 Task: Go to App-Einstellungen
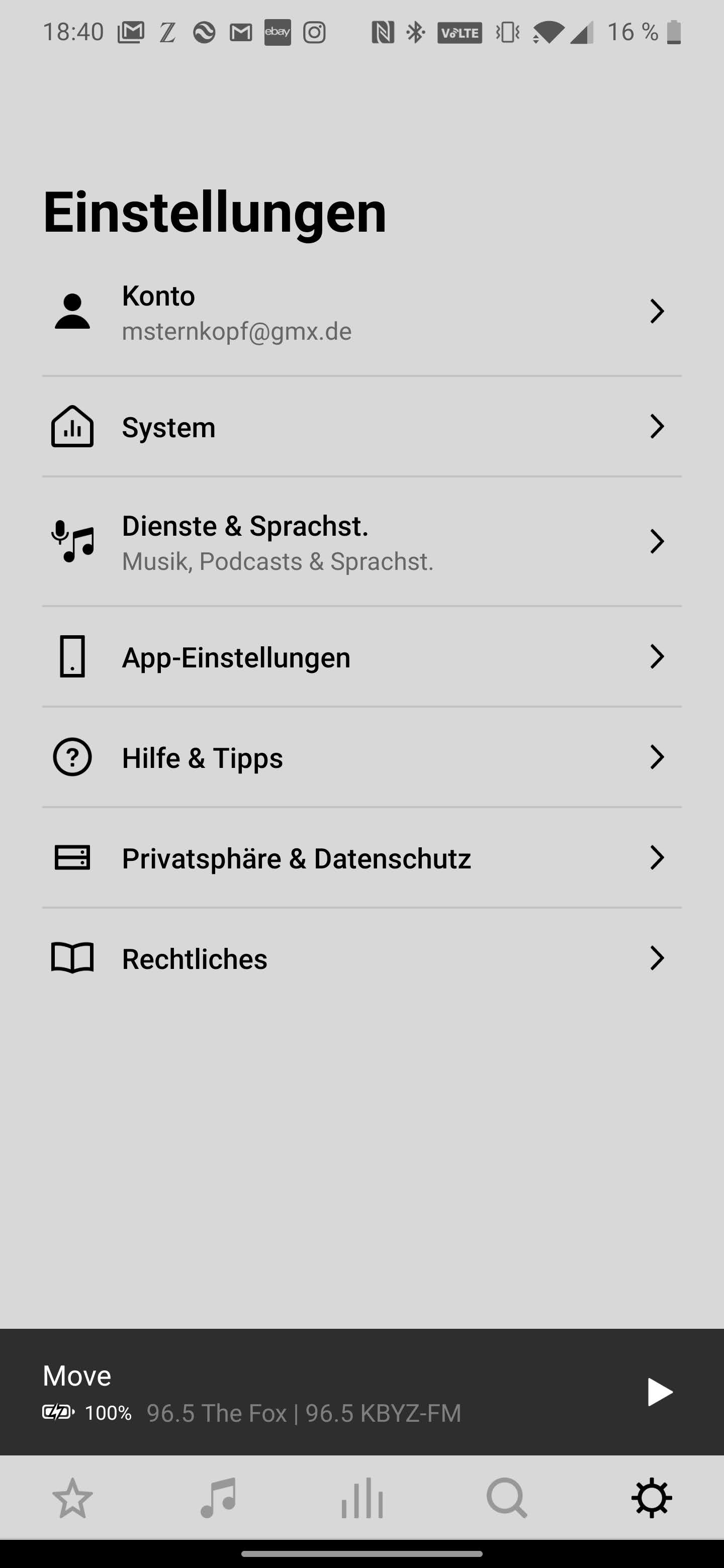[x=361, y=657]
